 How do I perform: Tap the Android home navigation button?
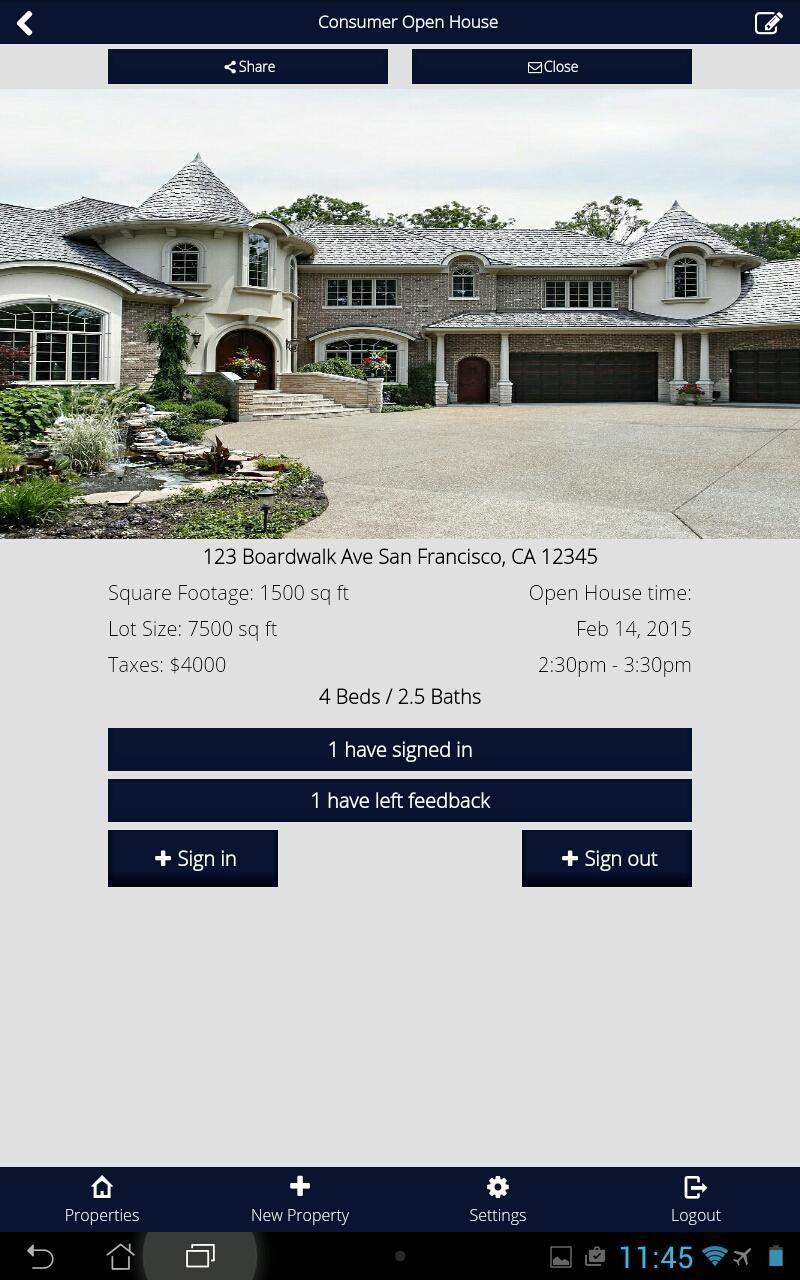click(x=120, y=1257)
